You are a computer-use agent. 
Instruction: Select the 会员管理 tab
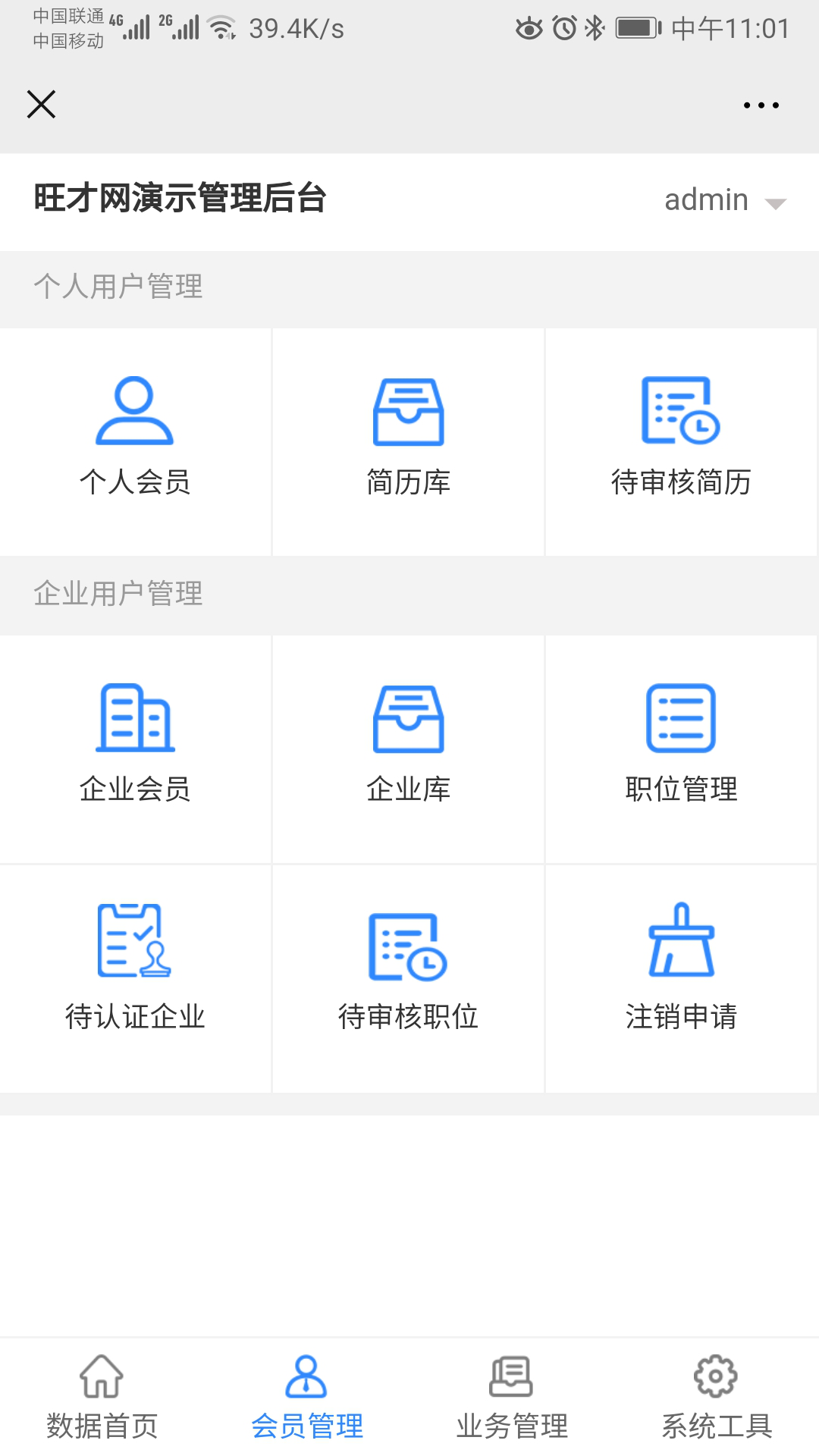click(x=306, y=1397)
